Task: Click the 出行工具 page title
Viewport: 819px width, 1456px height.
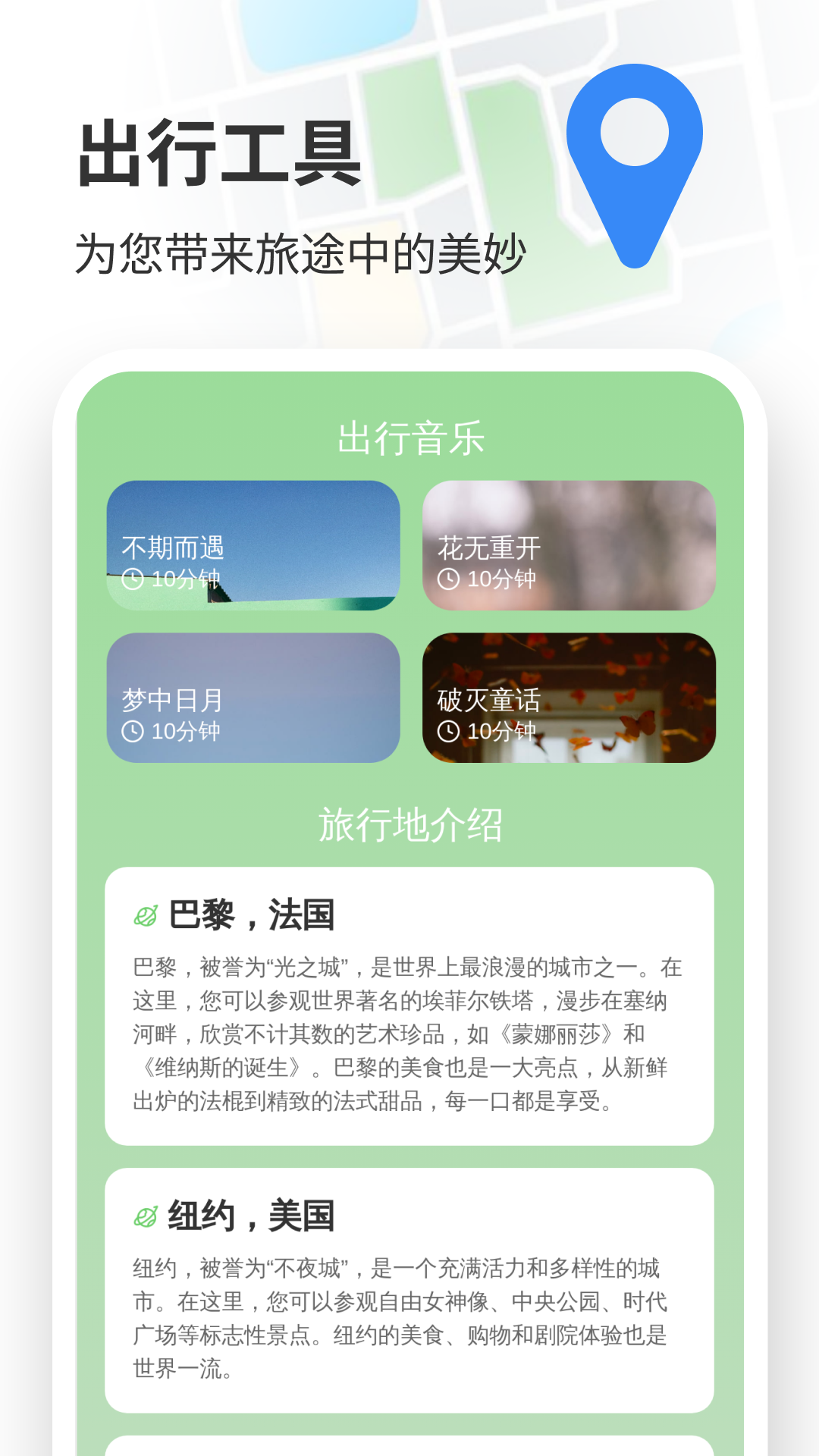Action: (220, 152)
